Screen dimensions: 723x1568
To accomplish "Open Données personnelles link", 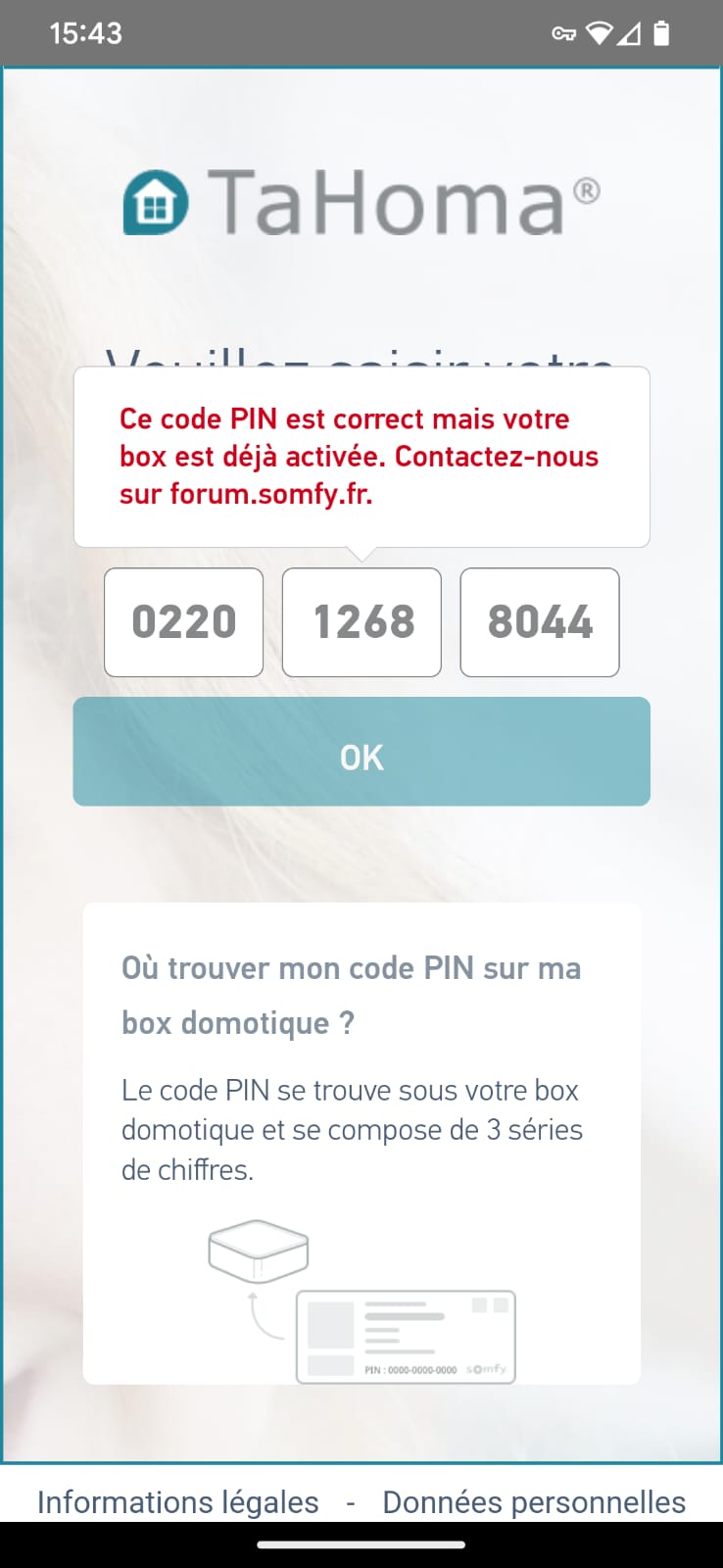I will [534, 1501].
